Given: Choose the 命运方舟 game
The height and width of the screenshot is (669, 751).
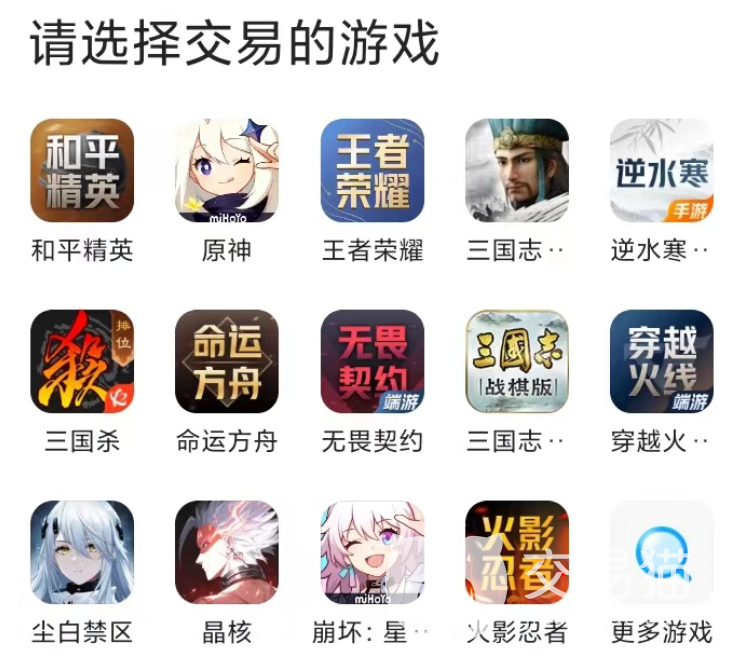Looking at the screenshot, I should coord(227,361).
